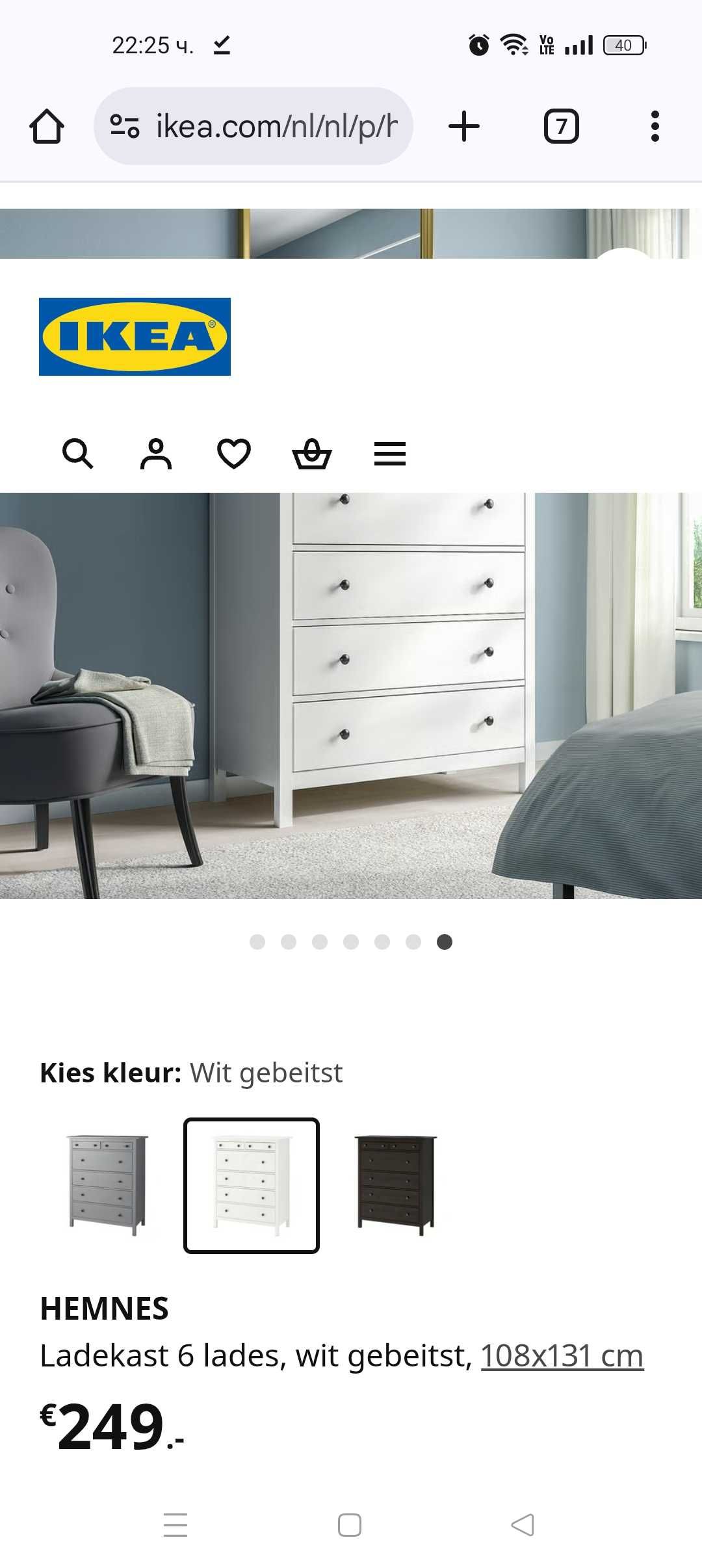The height and width of the screenshot is (1568, 702).
Task: Go to the browser home page
Action: pyautogui.click(x=47, y=126)
